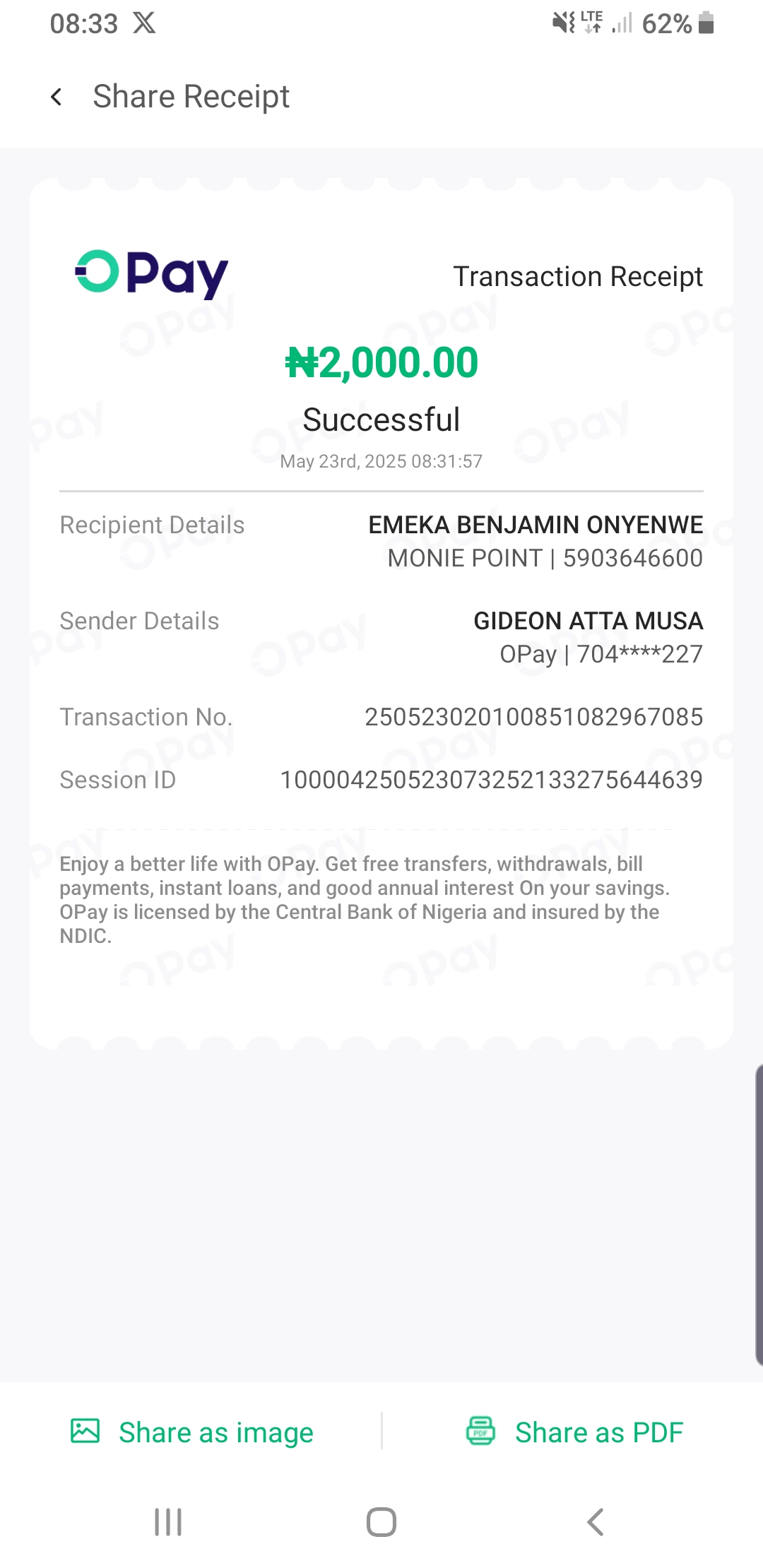Open recent apps from navigation bar
Viewport: 763px width, 1568px height.
point(168,1522)
